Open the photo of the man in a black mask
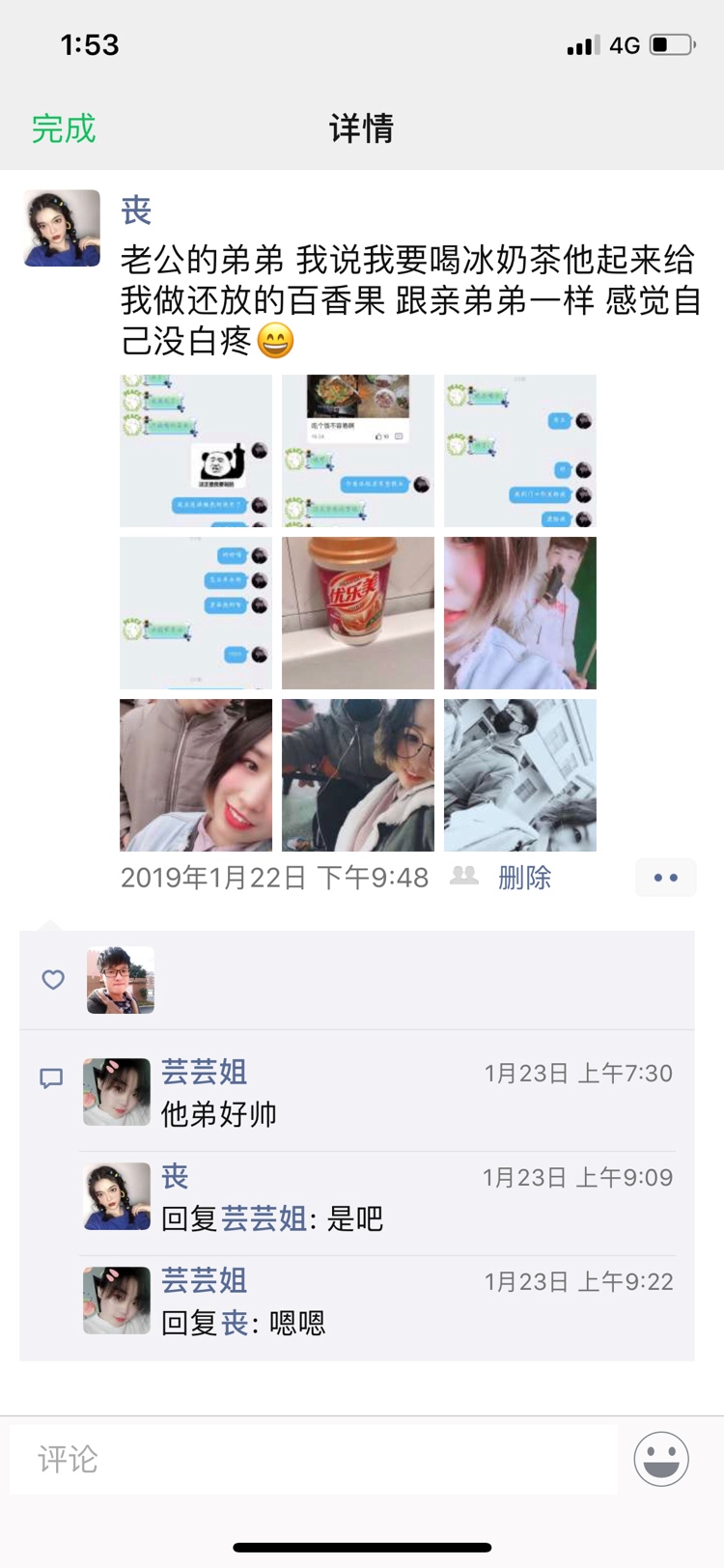 coord(520,775)
